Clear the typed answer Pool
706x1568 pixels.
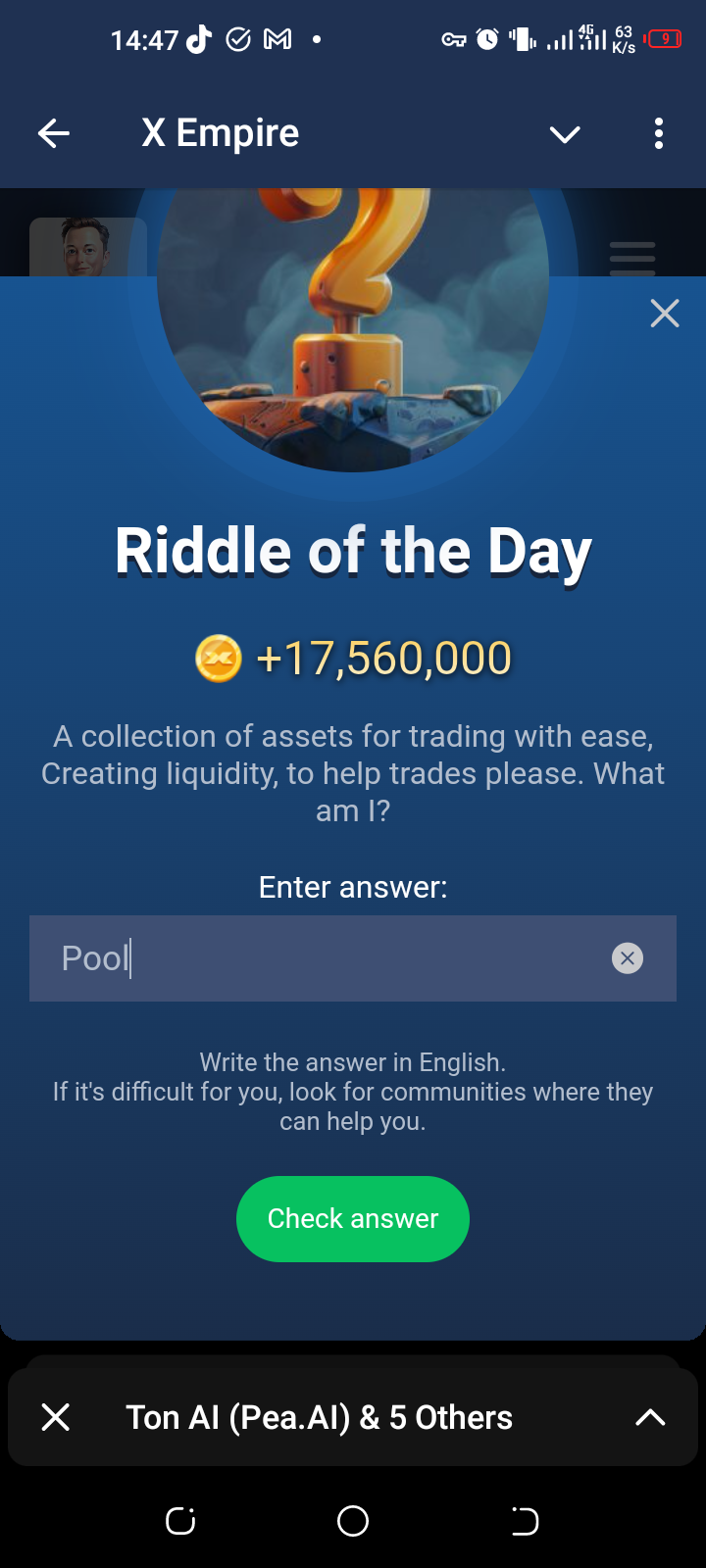click(628, 958)
